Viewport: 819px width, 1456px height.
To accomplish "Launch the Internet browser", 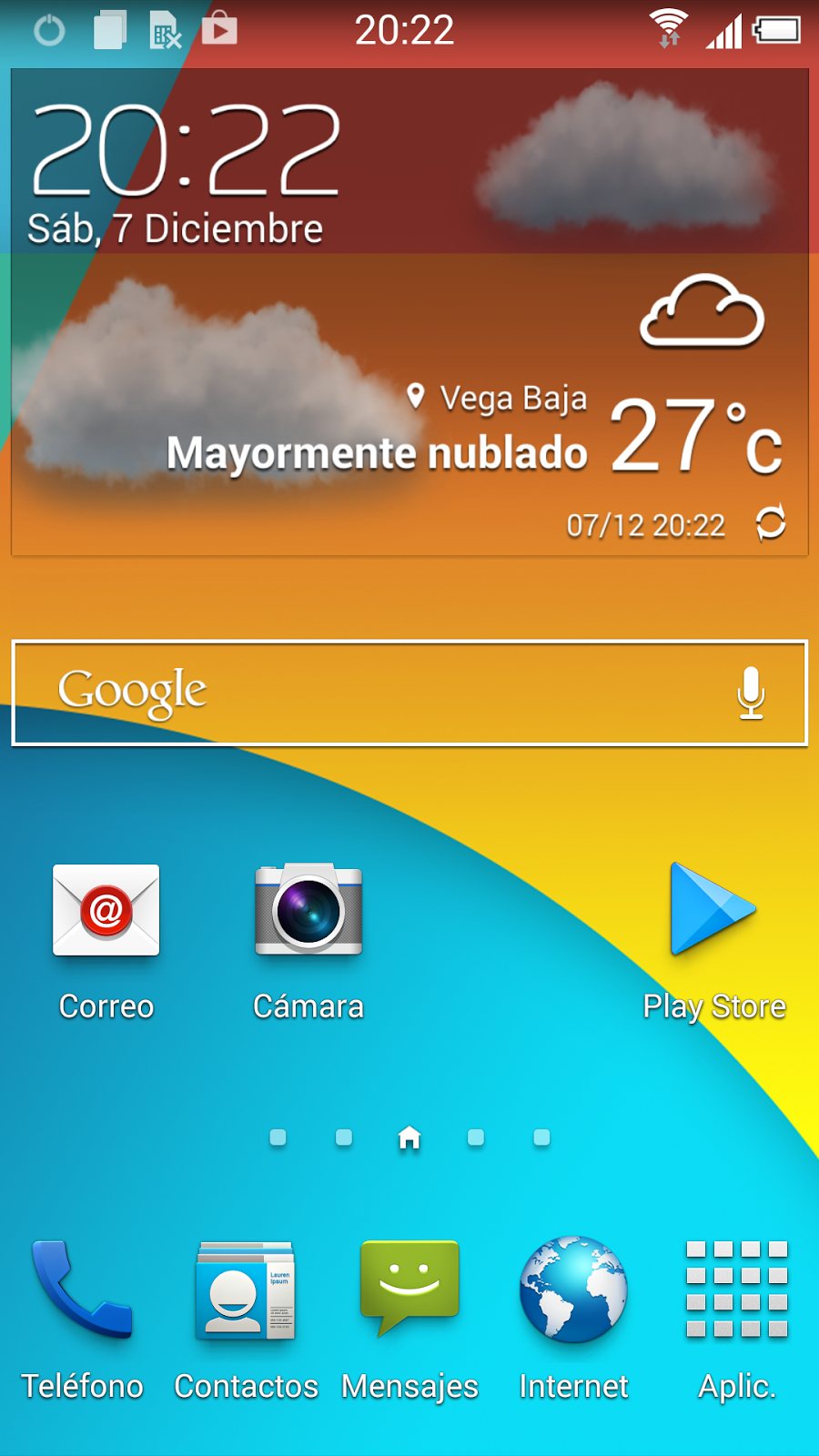I will point(573,1290).
